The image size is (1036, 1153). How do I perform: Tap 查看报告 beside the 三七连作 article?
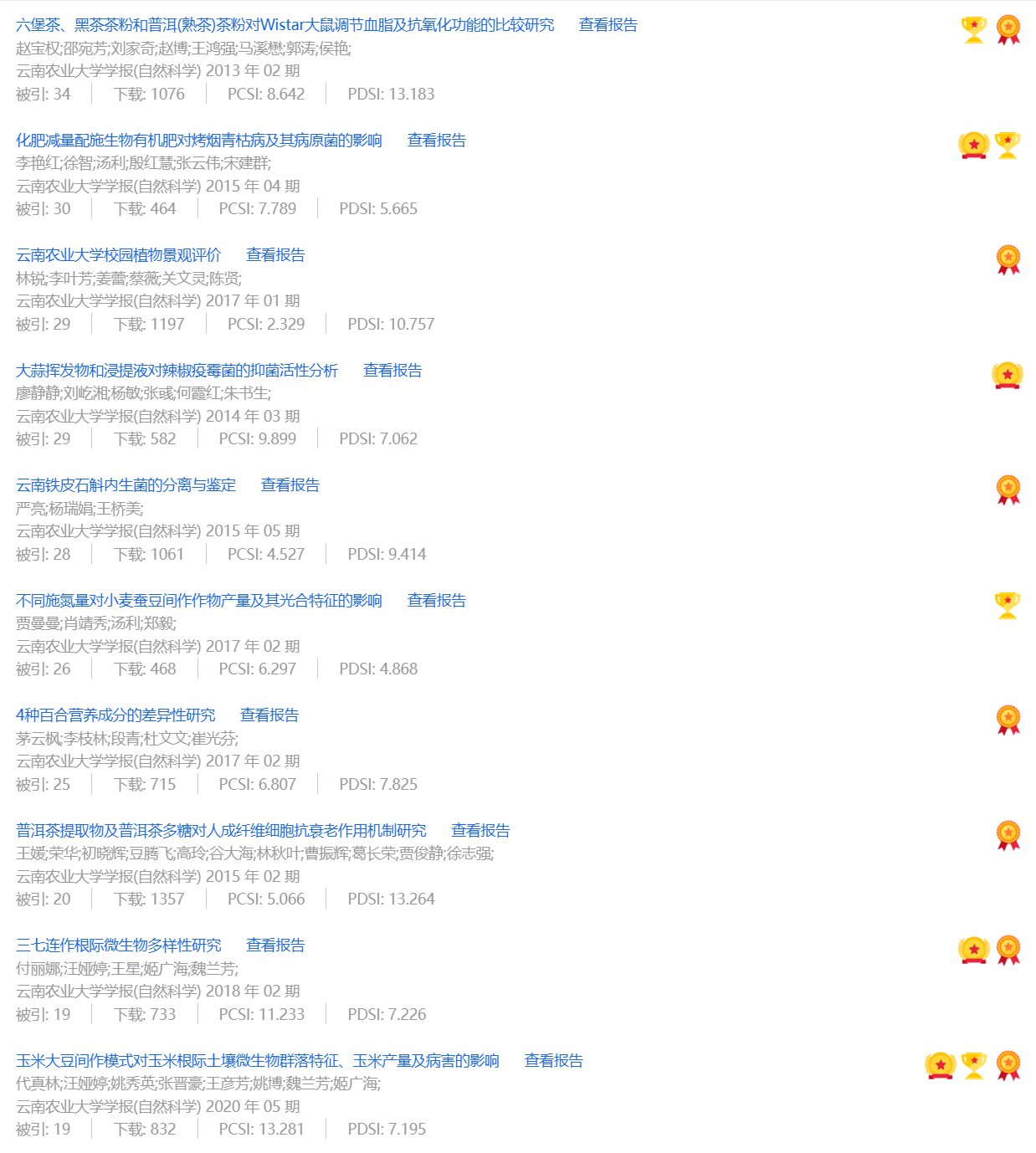(x=275, y=945)
